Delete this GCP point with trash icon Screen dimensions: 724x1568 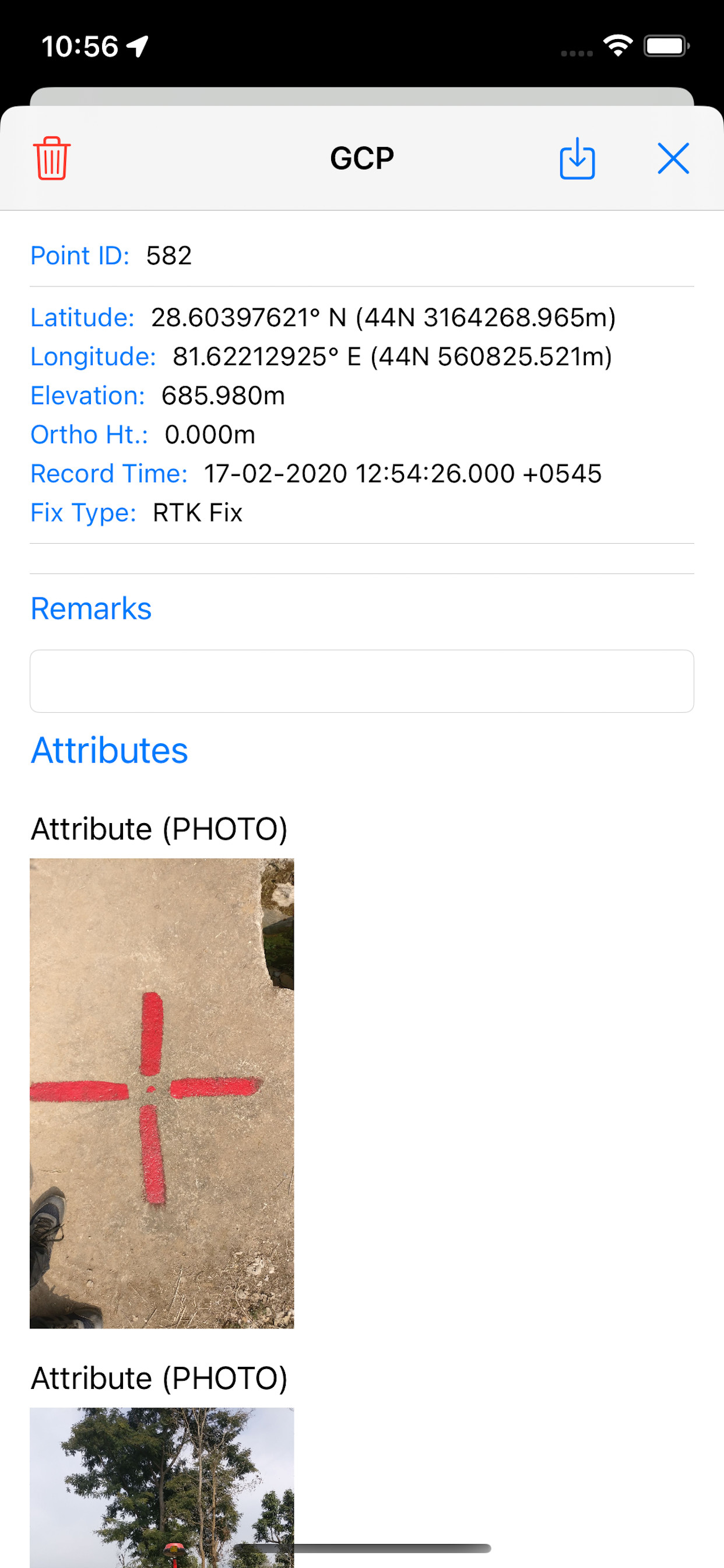(x=52, y=158)
